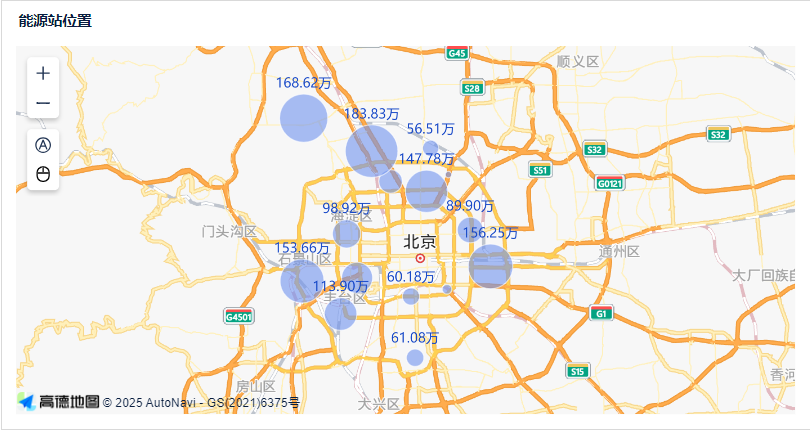
Task: Toggle the mouse scroll control
Action: (x=43, y=175)
